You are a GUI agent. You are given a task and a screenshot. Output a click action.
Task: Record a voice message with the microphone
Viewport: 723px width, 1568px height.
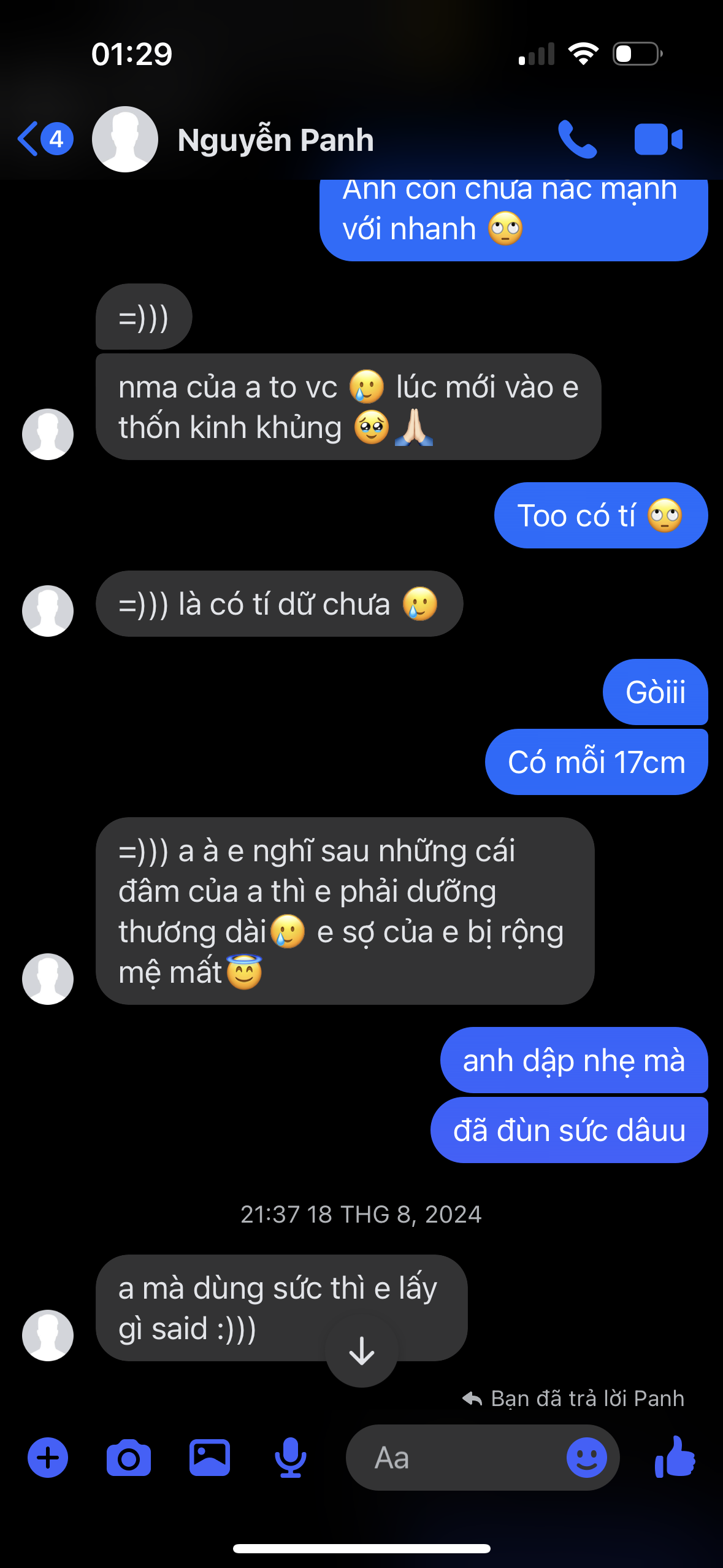(290, 1458)
